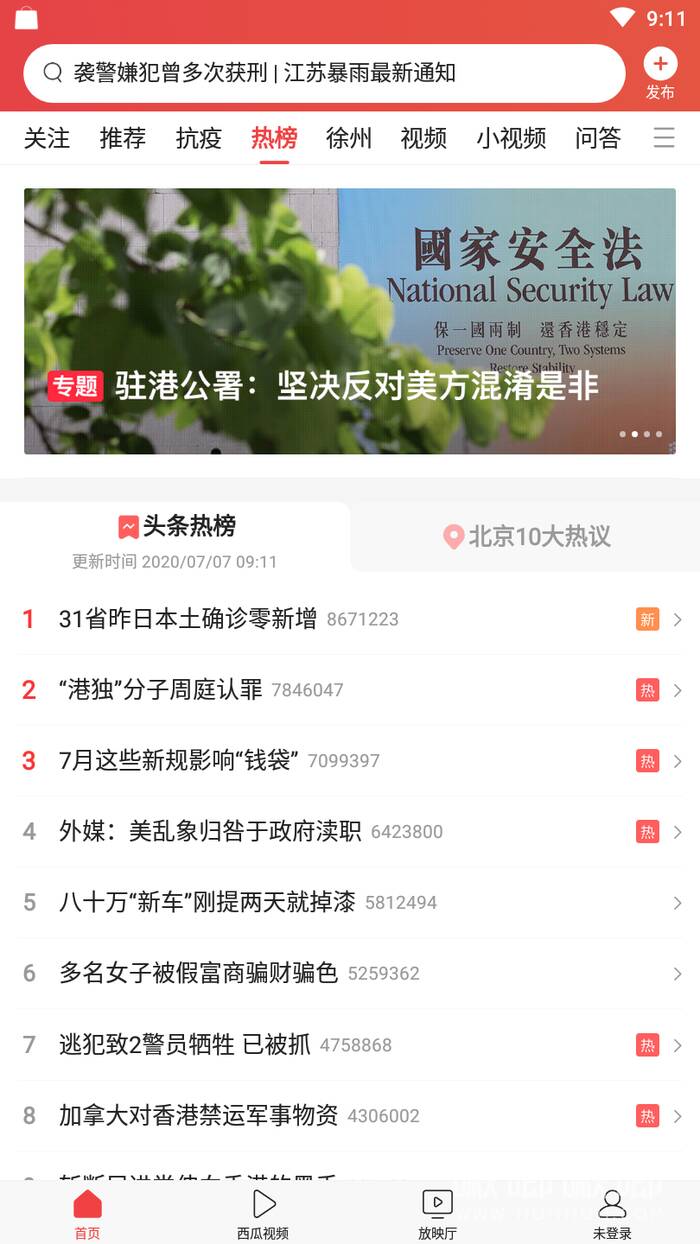Screen dimensions: 700x1244
Task: Open 多名女子被假富商骗财骗色 story
Action: 350,974
